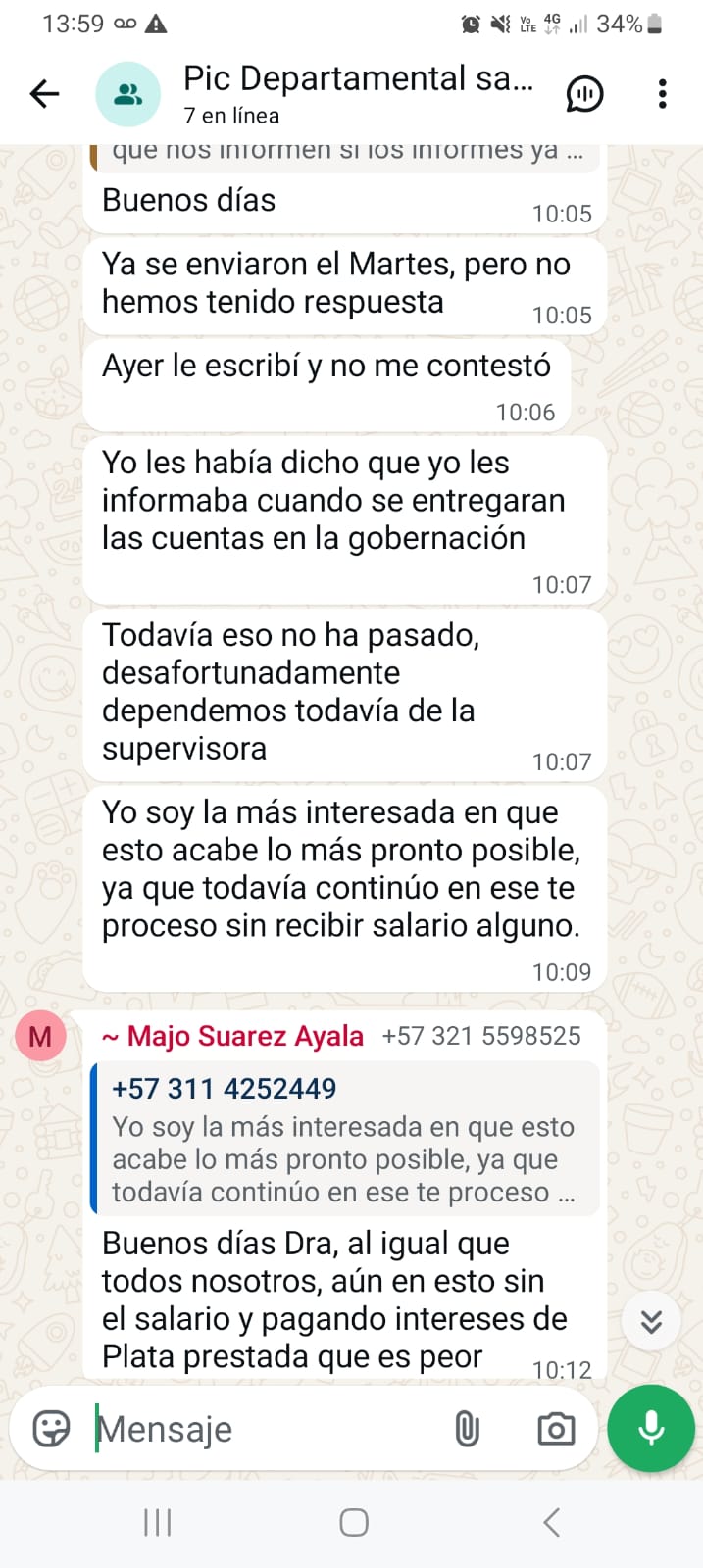The height and width of the screenshot is (1568, 703).
Task: Open Majo Suarez Ayala's avatar
Action: (40, 1036)
